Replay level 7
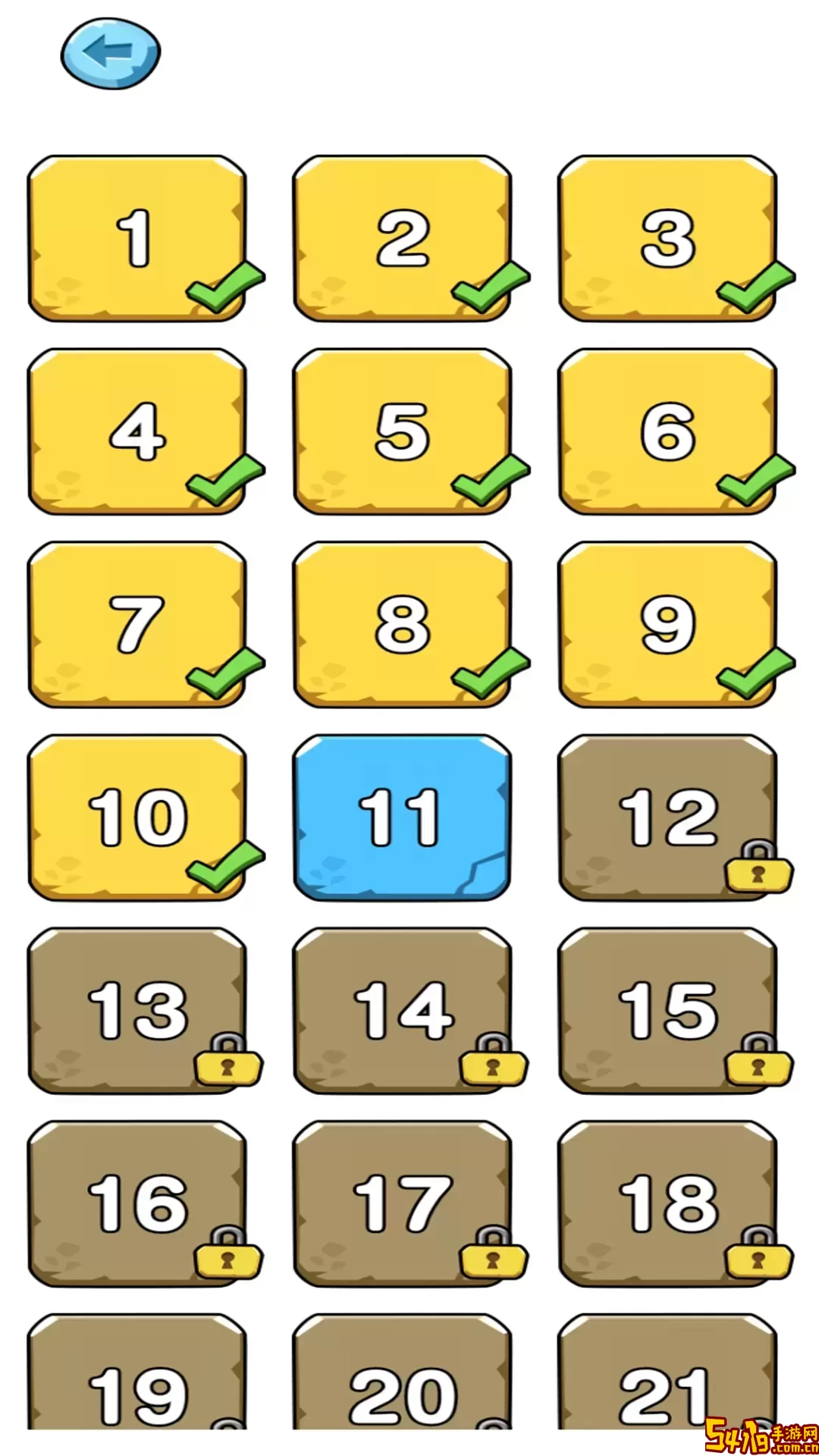The image size is (819, 1456). [x=137, y=624]
